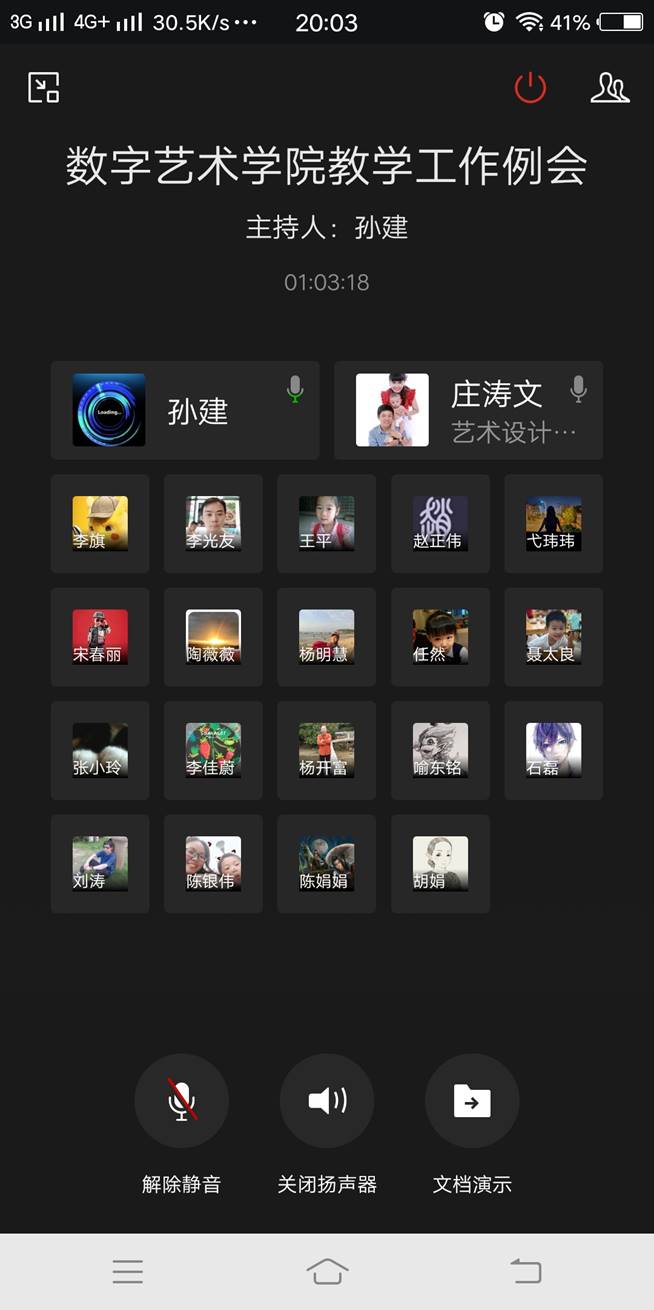Choose participant 聂太良
This screenshot has width=654, height=1310.
click(553, 636)
